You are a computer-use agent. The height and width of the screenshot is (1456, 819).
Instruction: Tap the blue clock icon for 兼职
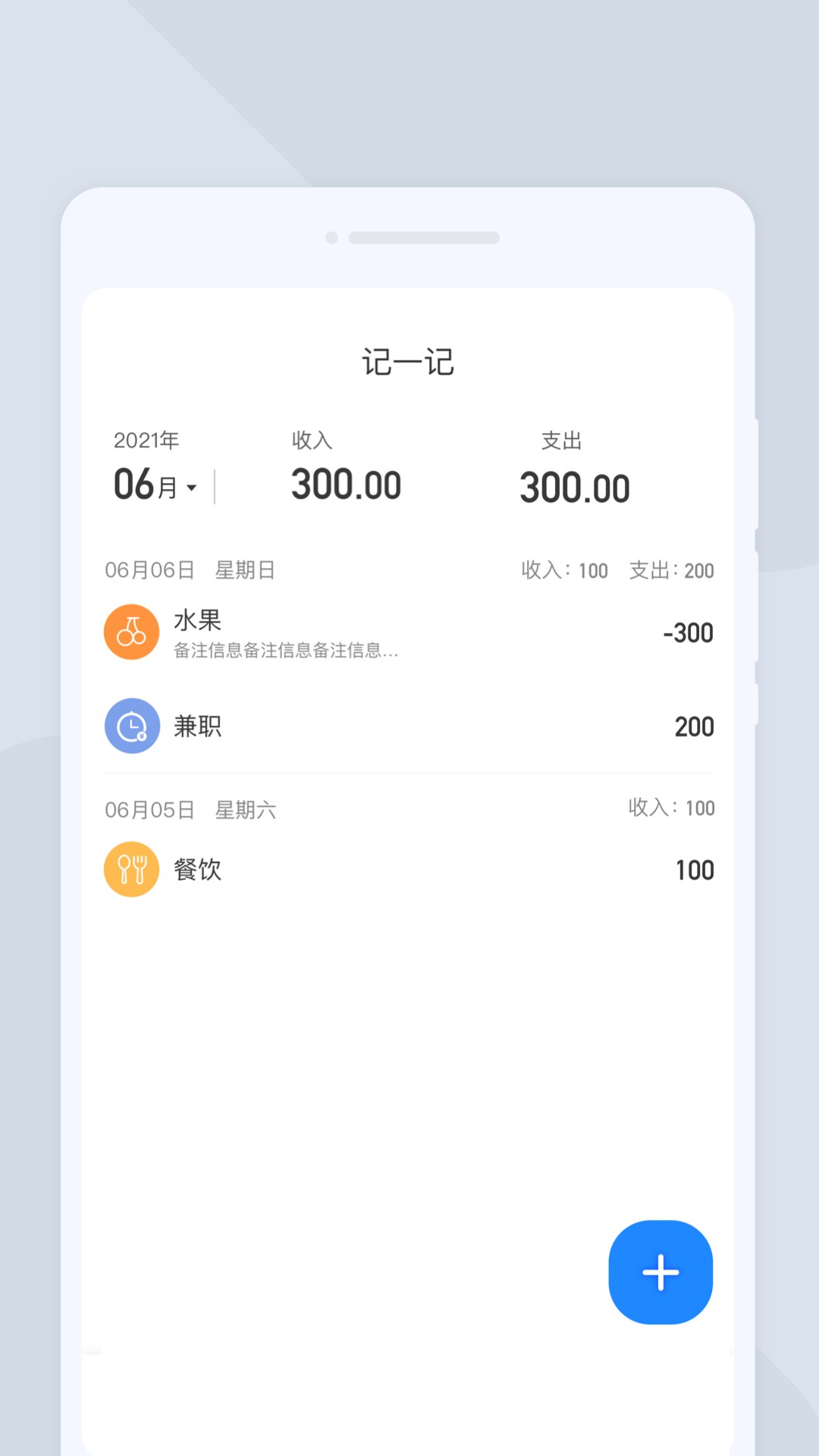tap(131, 726)
